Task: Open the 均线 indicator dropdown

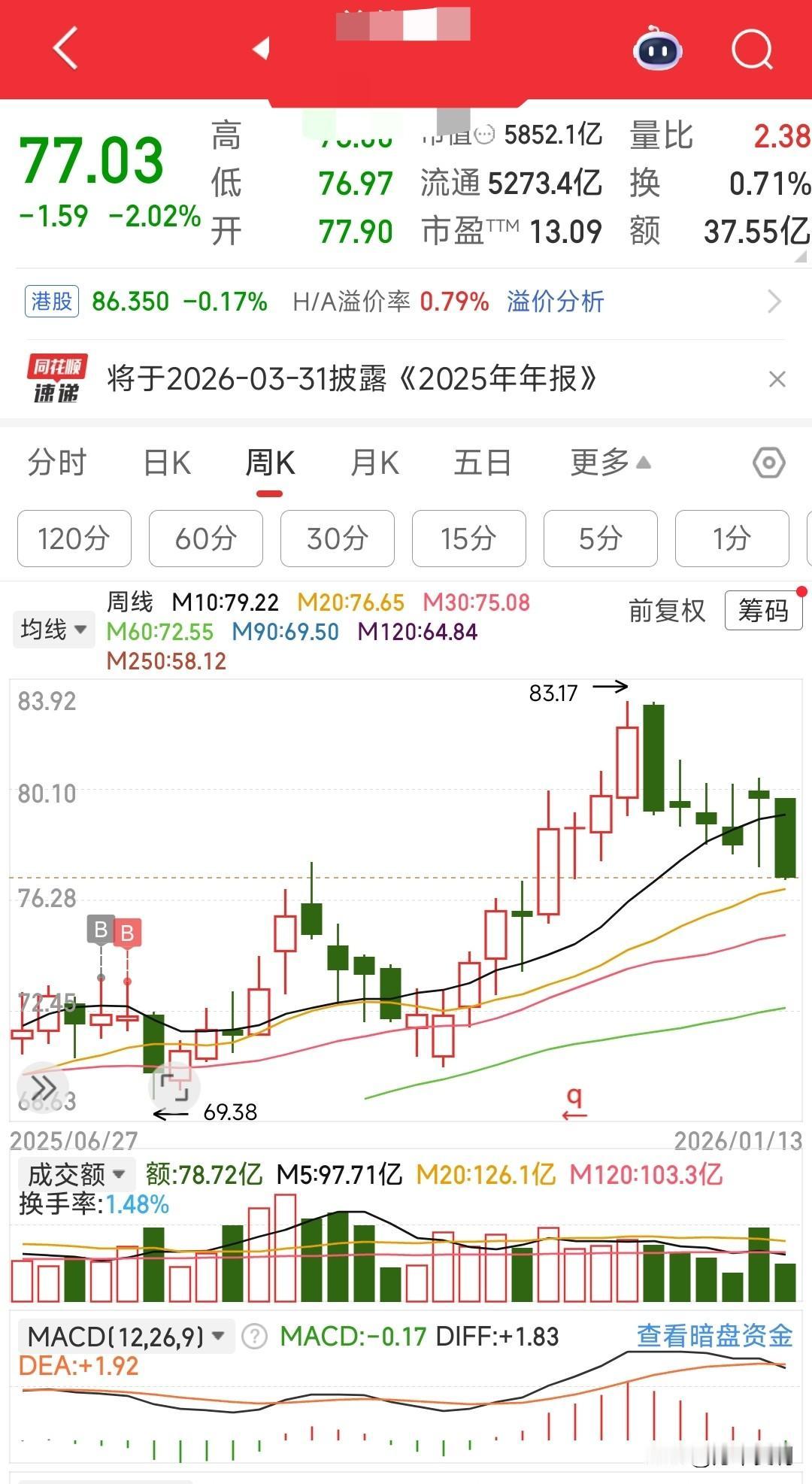Action: pyautogui.click(x=53, y=630)
